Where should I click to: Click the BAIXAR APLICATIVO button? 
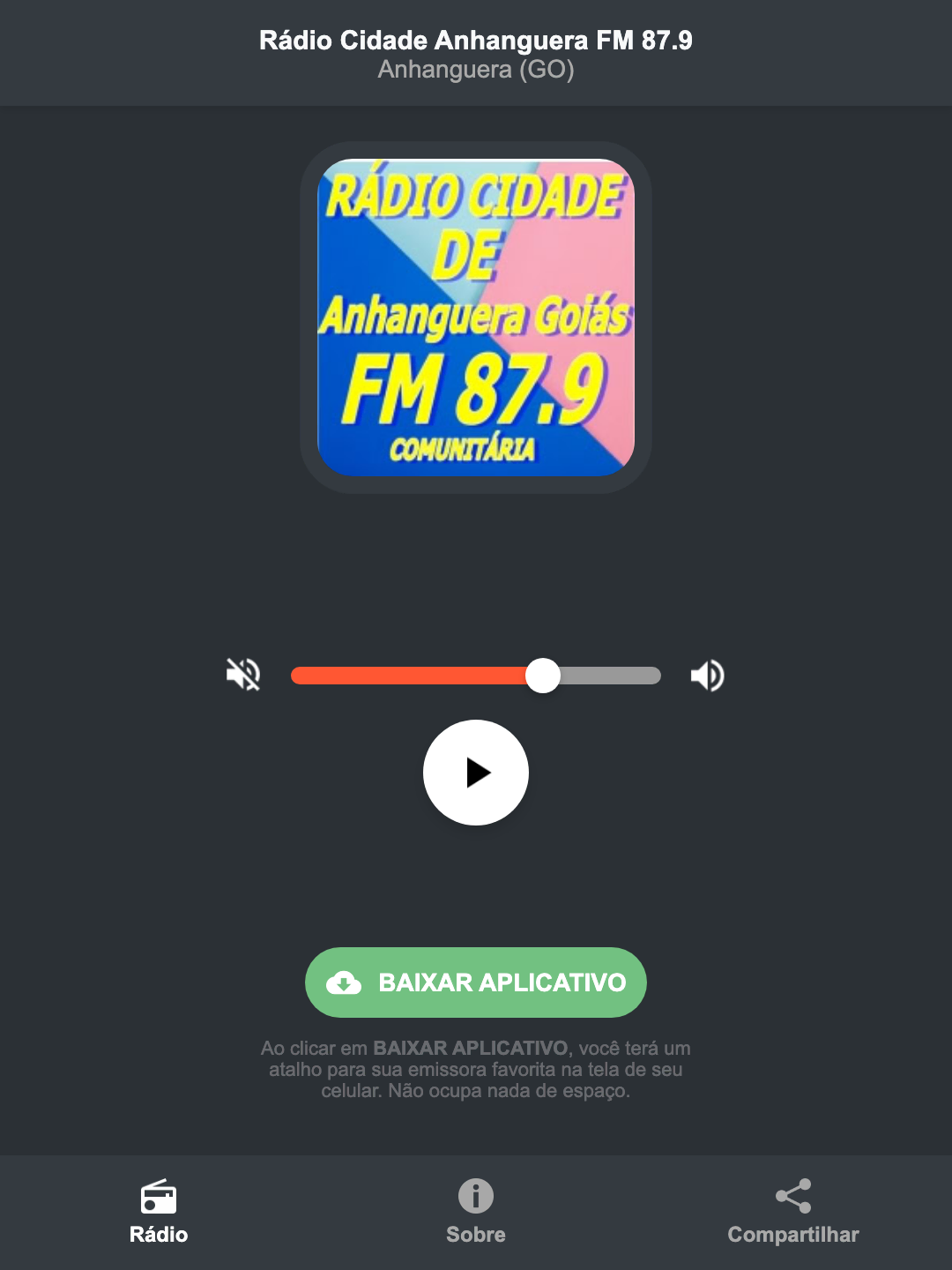click(x=475, y=982)
